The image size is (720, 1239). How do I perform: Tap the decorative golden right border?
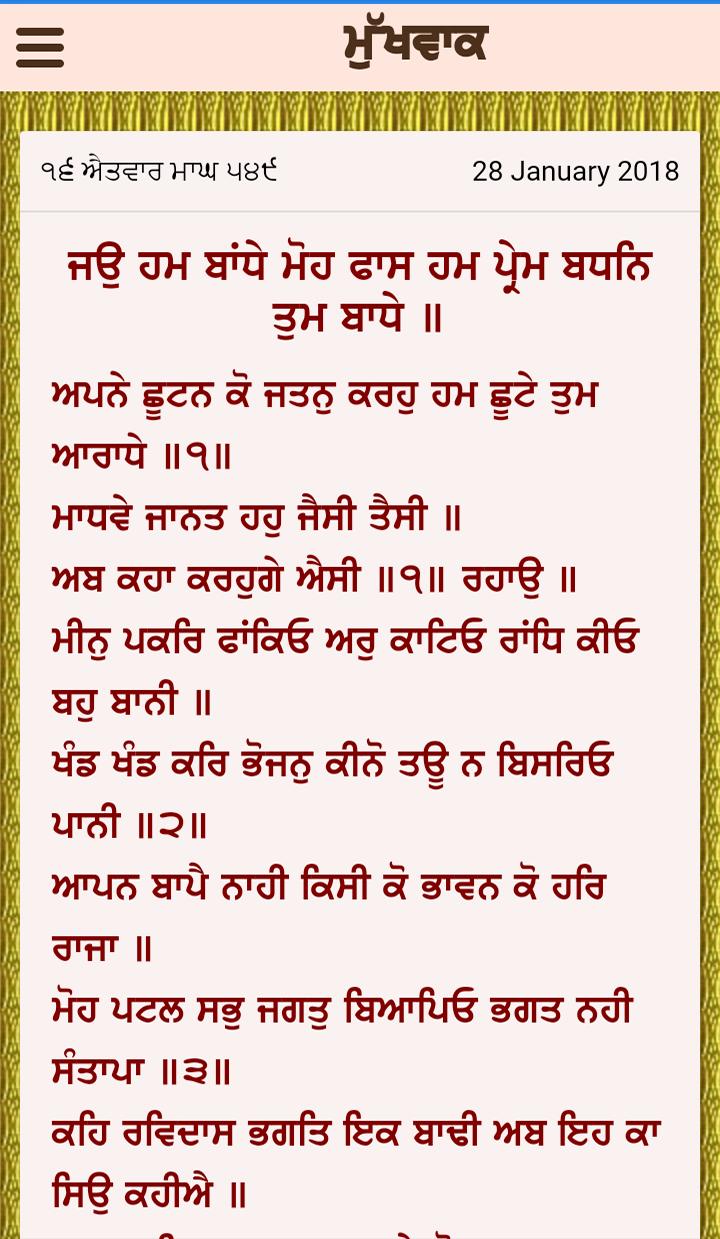tap(712, 600)
